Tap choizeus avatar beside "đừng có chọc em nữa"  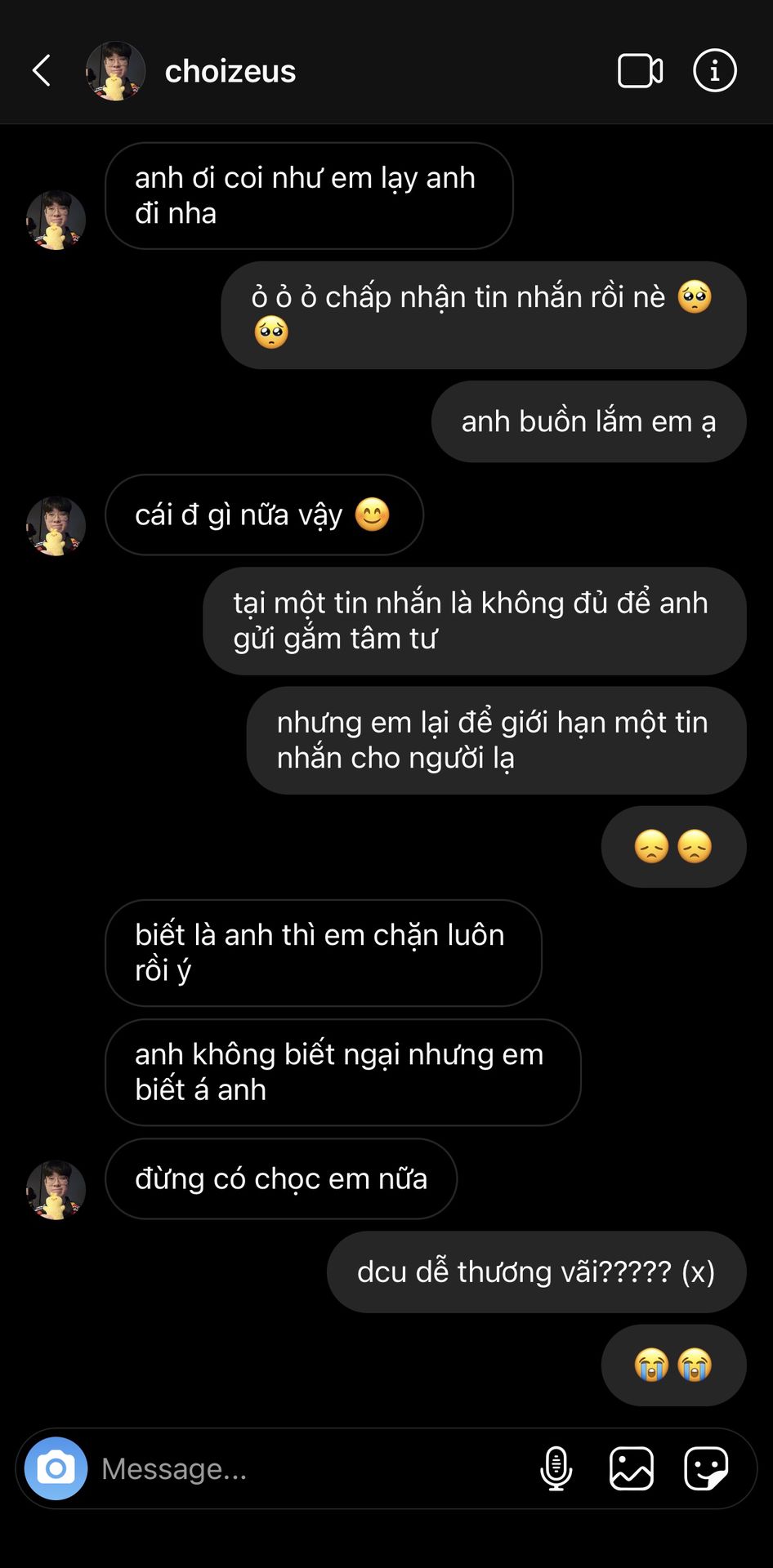pyautogui.click(x=56, y=1189)
